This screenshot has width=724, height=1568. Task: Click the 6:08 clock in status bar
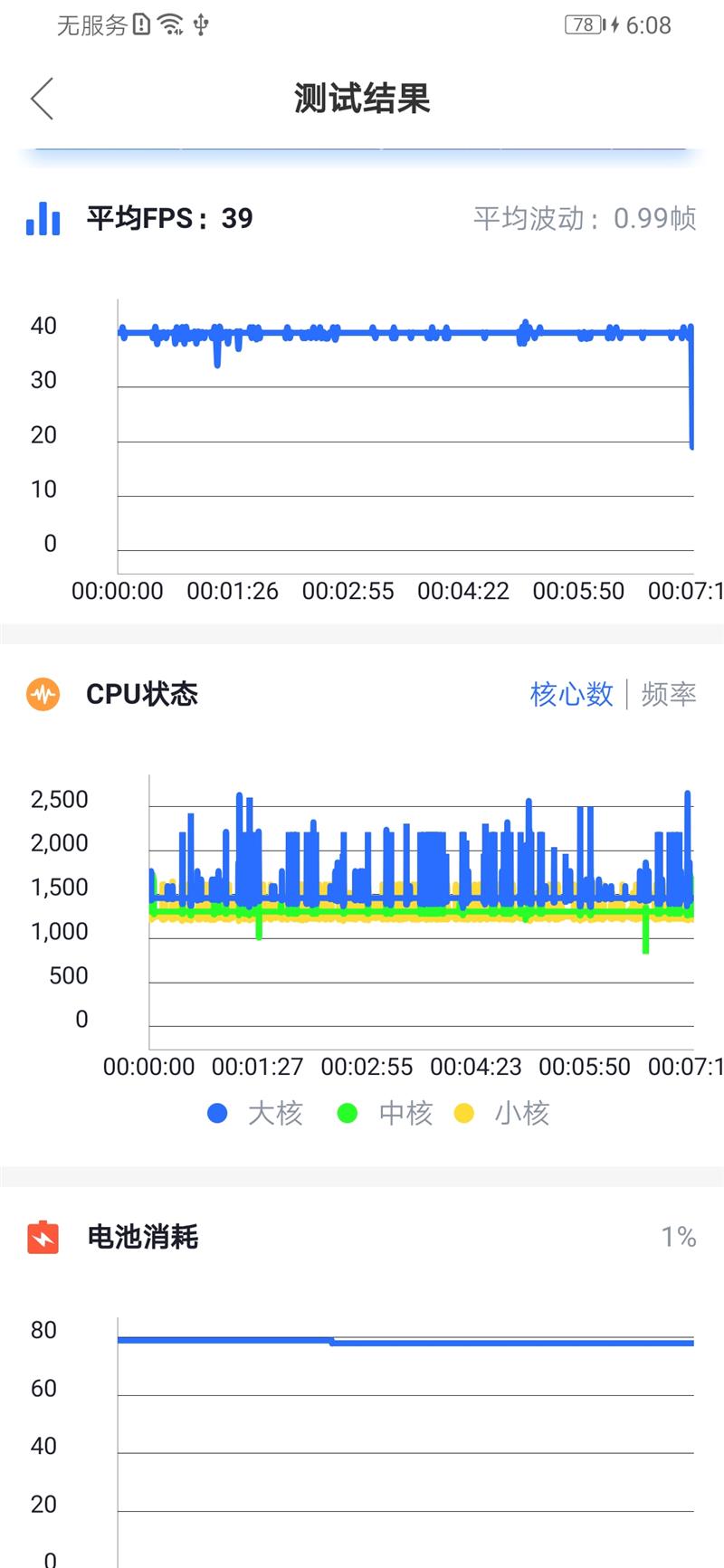648,24
